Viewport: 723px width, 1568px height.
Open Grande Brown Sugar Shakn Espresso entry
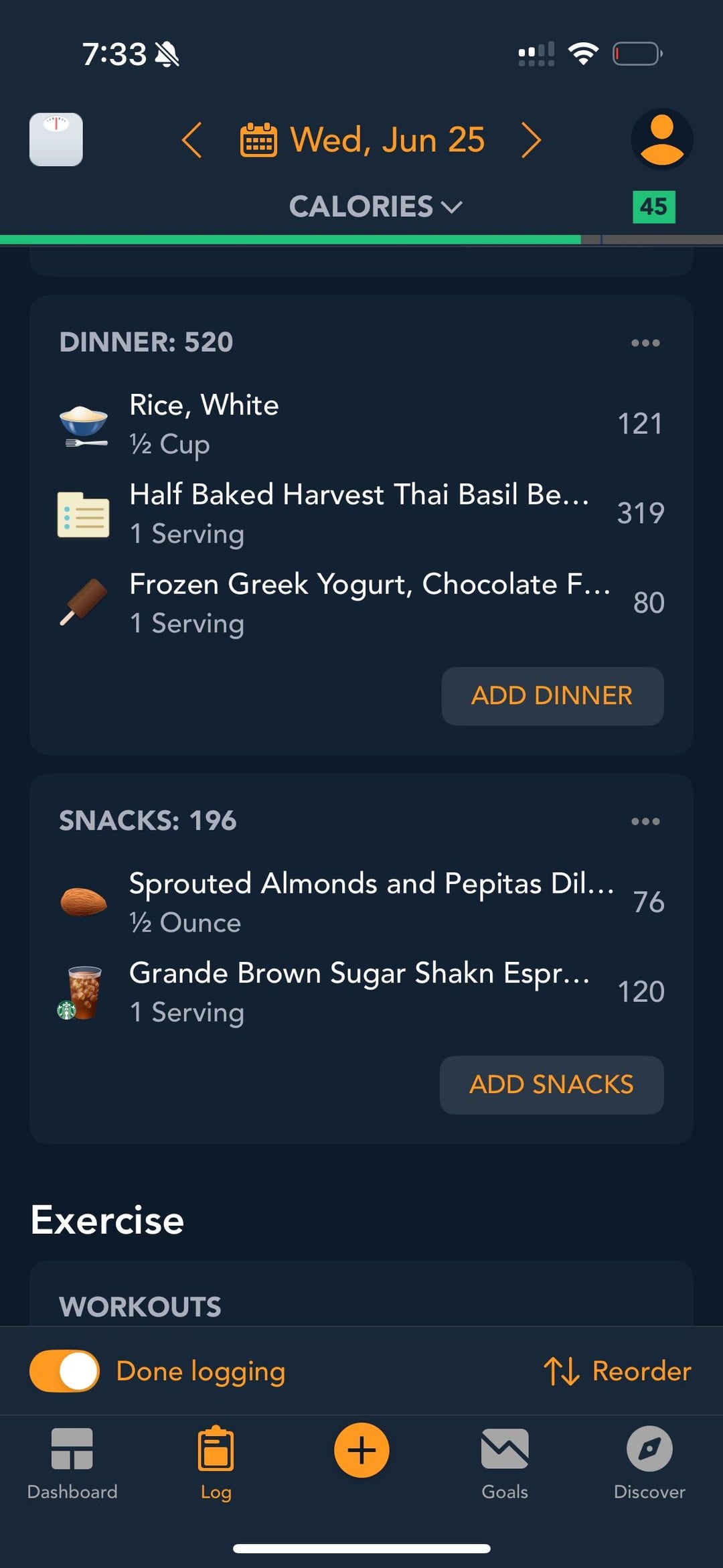point(361,991)
